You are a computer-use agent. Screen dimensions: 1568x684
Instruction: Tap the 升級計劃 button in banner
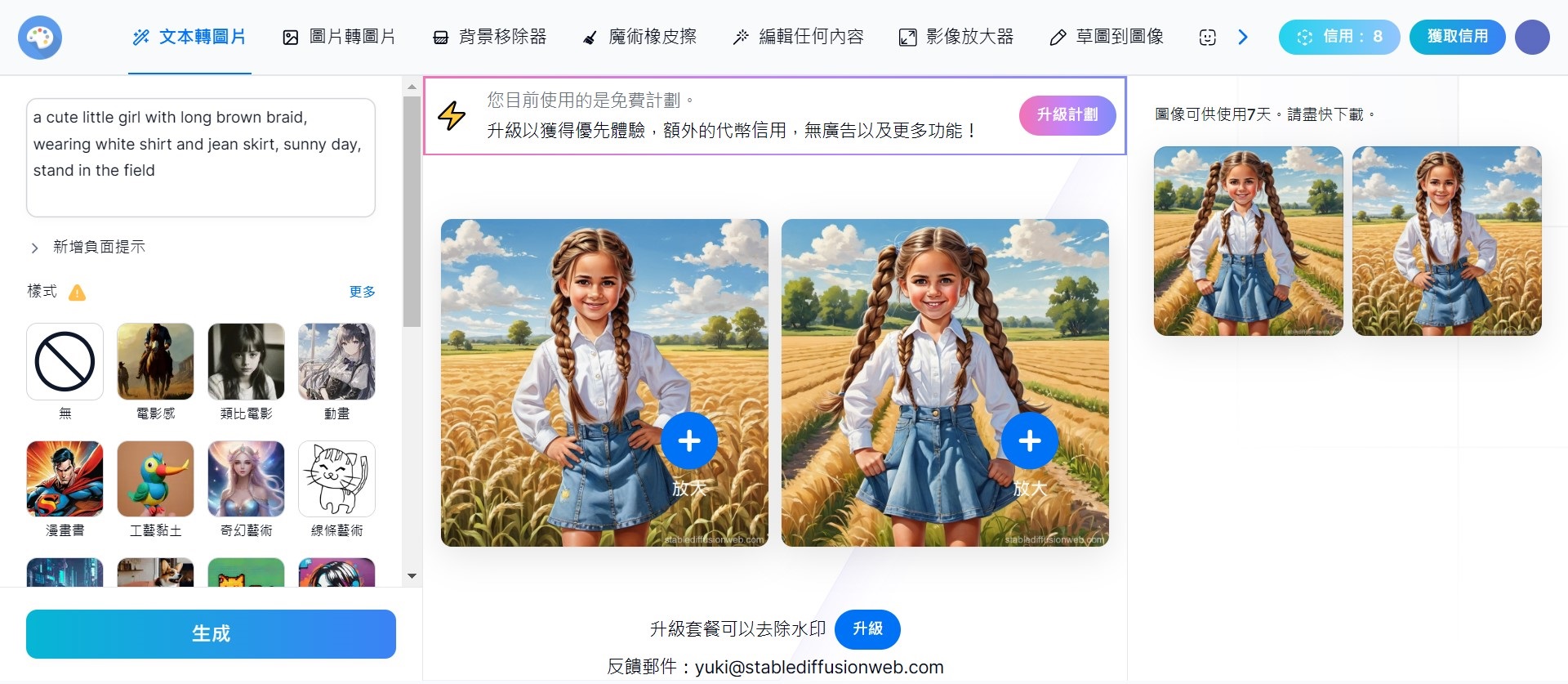(1067, 115)
